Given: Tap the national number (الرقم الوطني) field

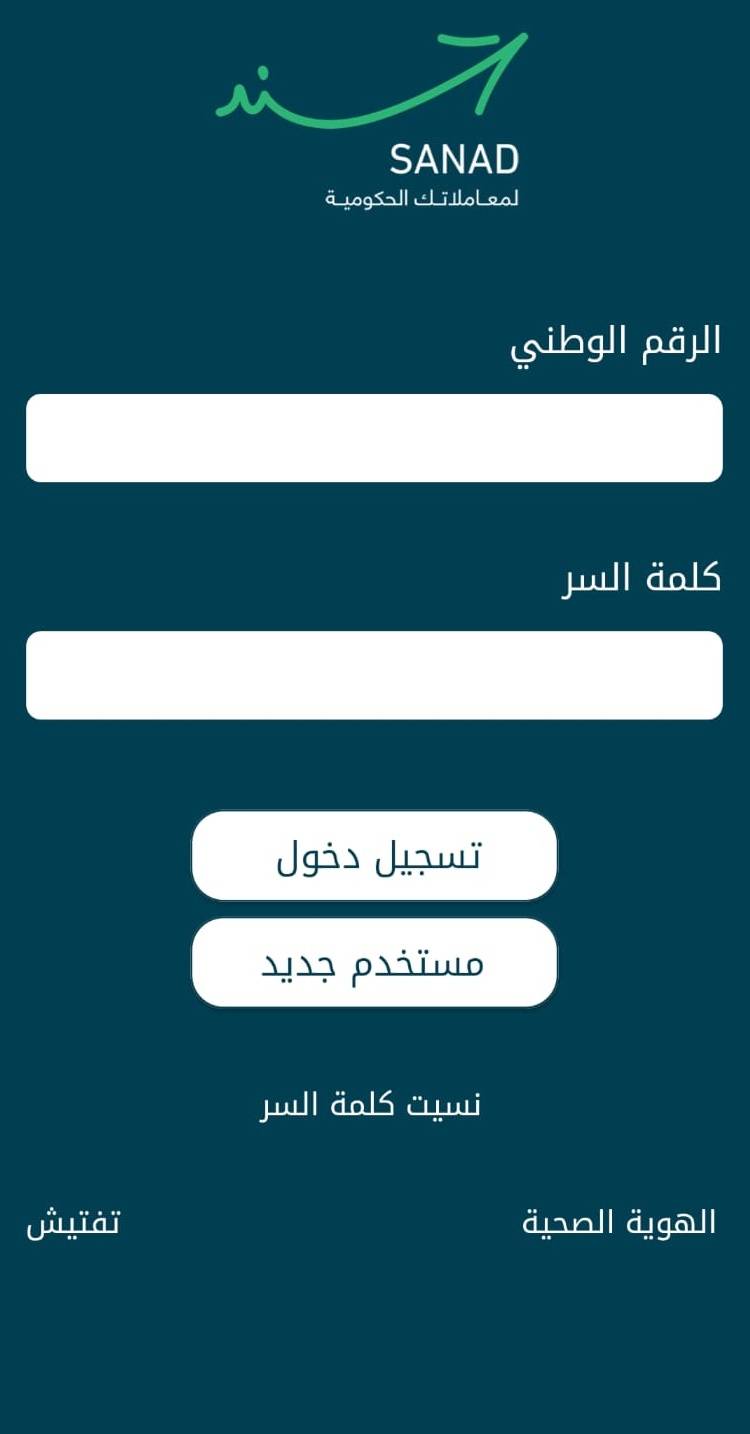Looking at the screenshot, I should [x=374, y=438].
